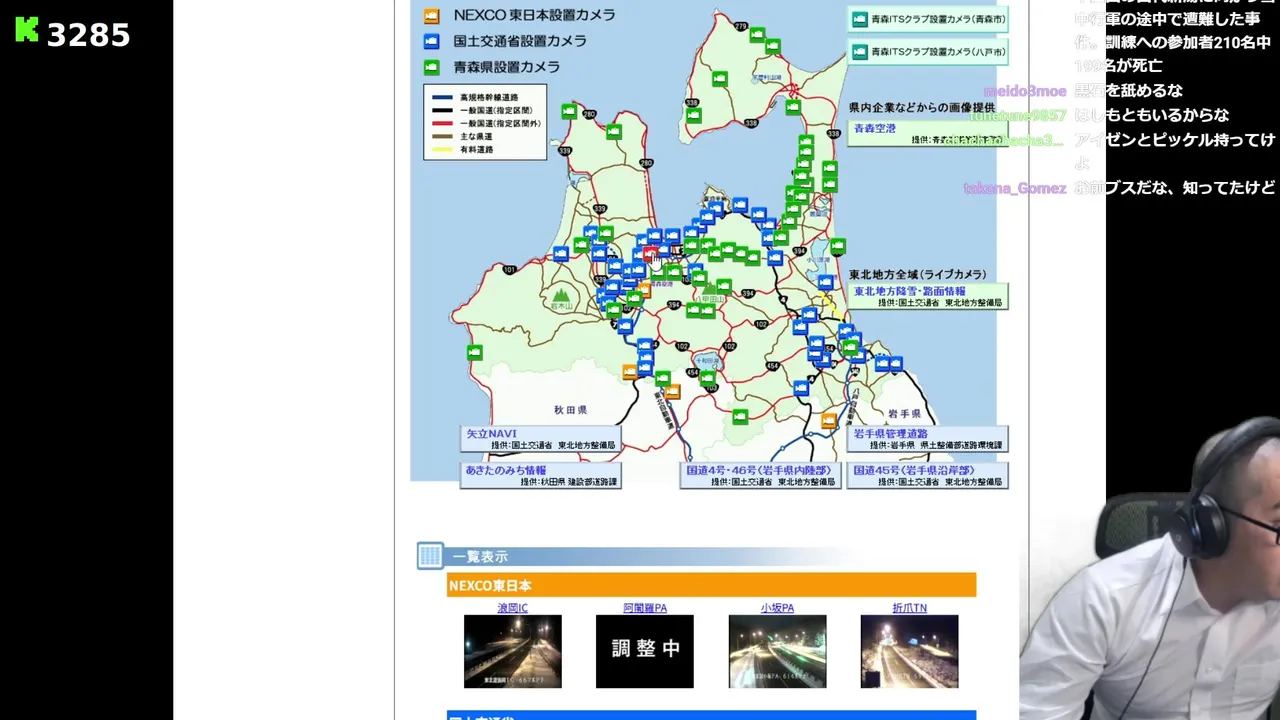The width and height of the screenshot is (1280, 720).
Task: Open the 浪岡IC camera link
Action: [x=512, y=608]
